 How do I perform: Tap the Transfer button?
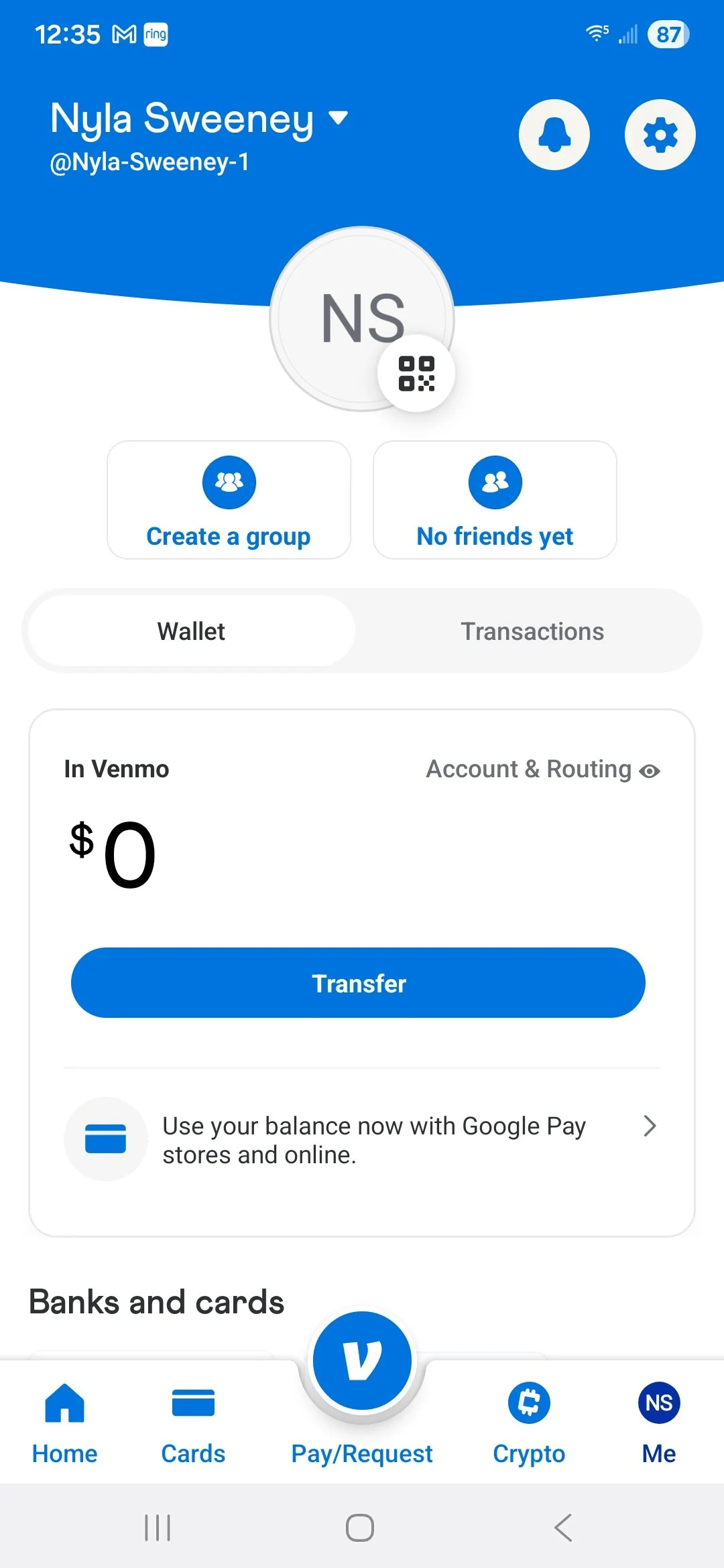click(358, 983)
